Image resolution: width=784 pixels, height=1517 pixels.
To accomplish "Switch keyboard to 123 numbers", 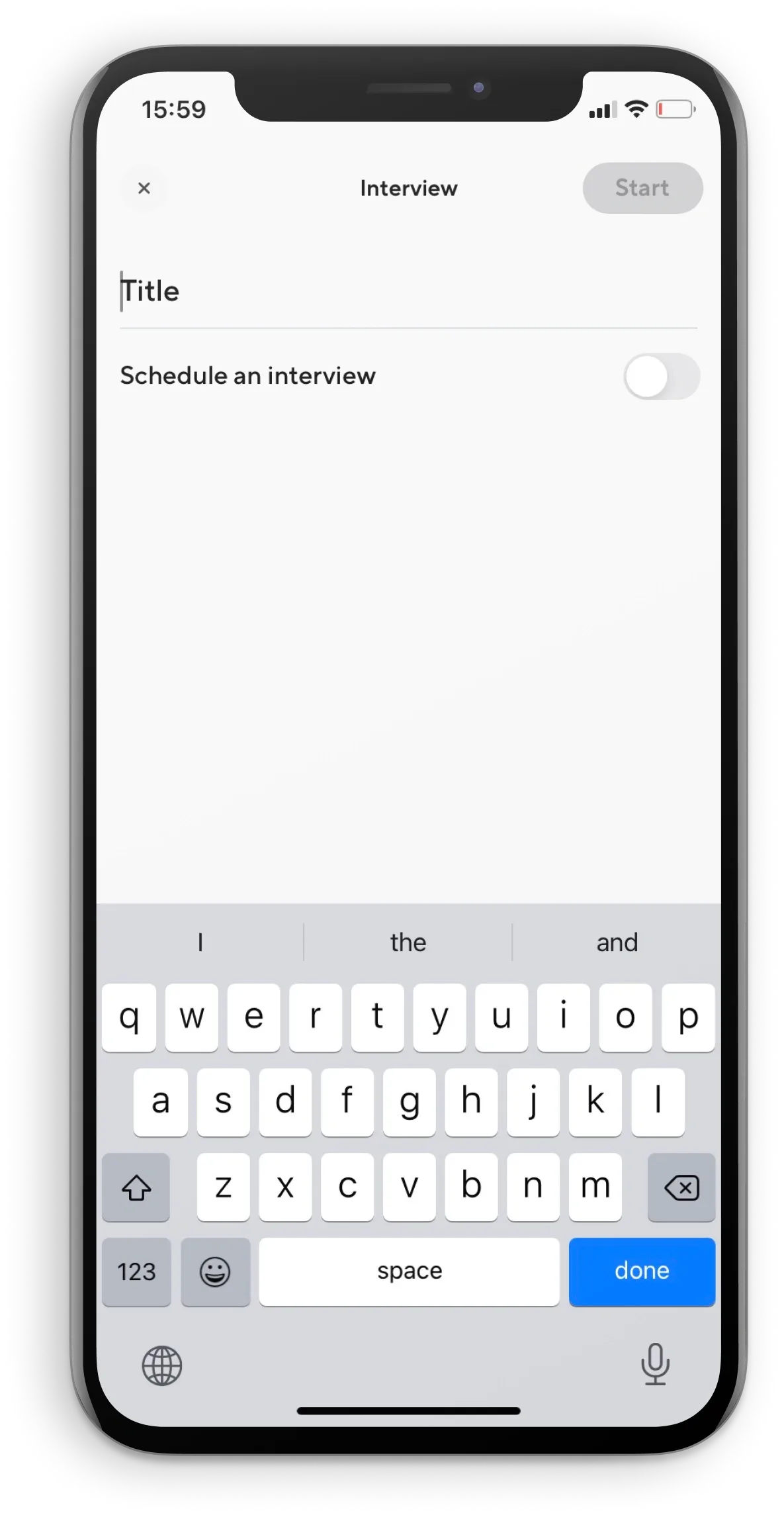I will point(136,1271).
